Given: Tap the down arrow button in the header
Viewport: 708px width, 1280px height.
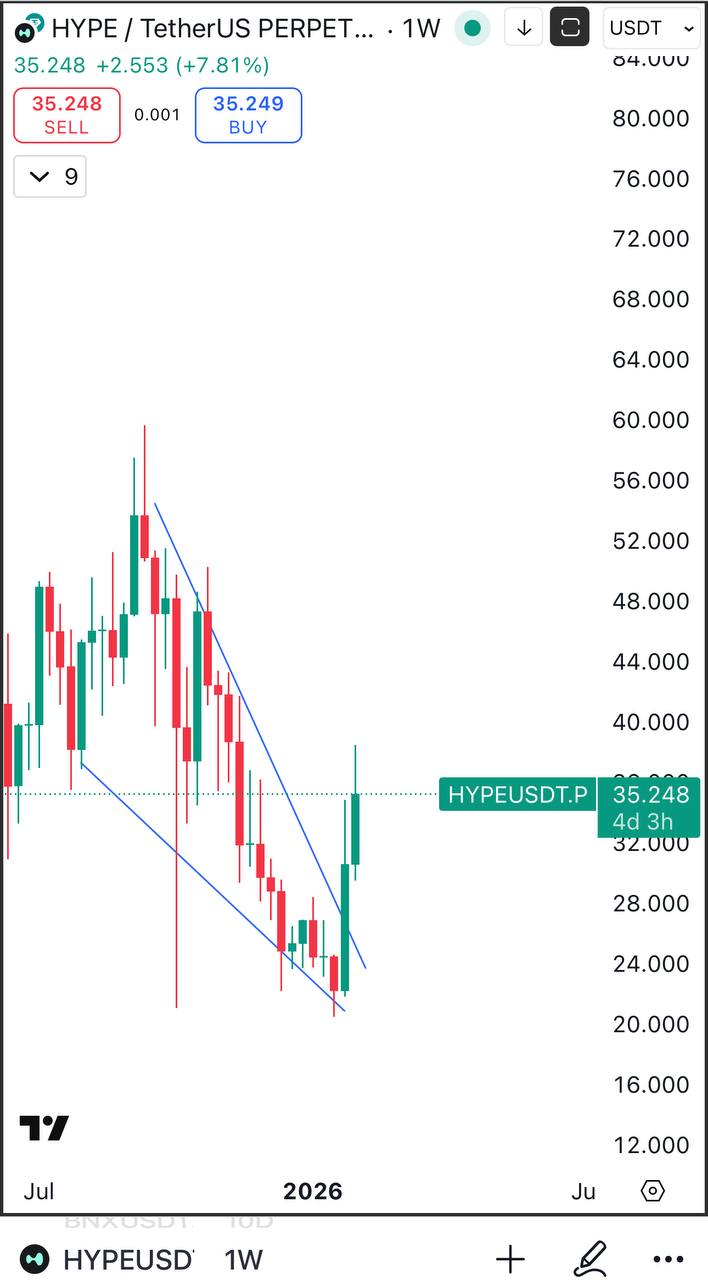Looking at the screenshot, I should tap(523, 28).
